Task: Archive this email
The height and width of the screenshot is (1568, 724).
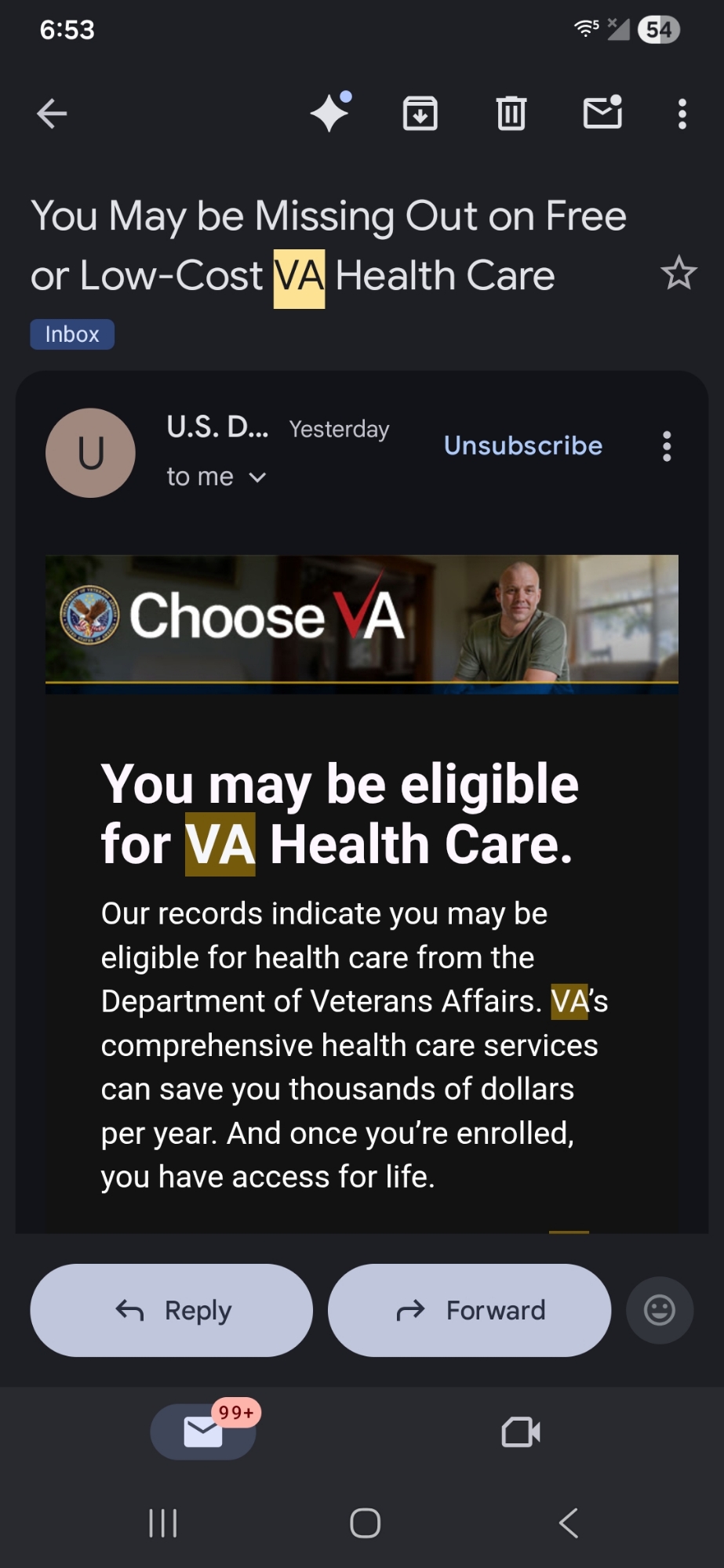Action: (x=420, y=114)
